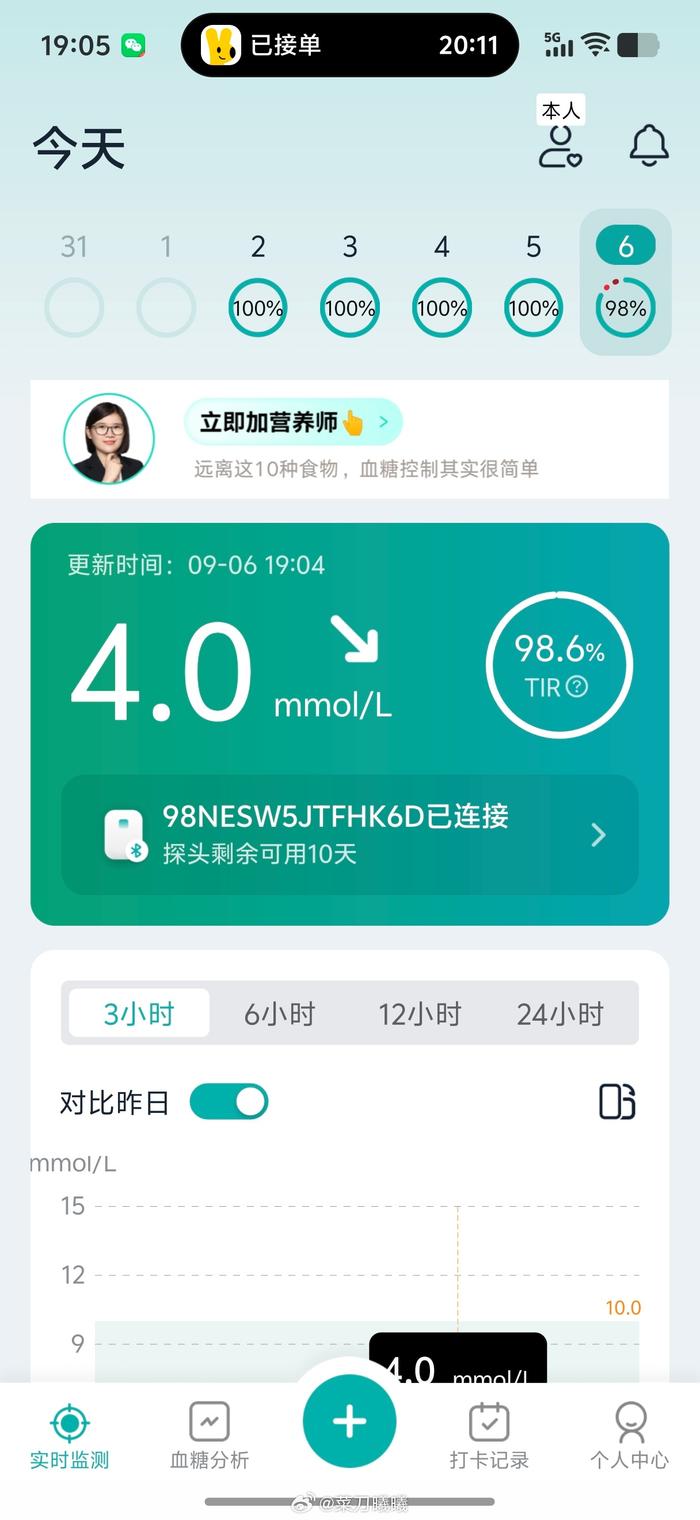Turn off the 对比昨日 switch
The image size is (700, 1520).
pyautogui.click(x=229, y=1102)
